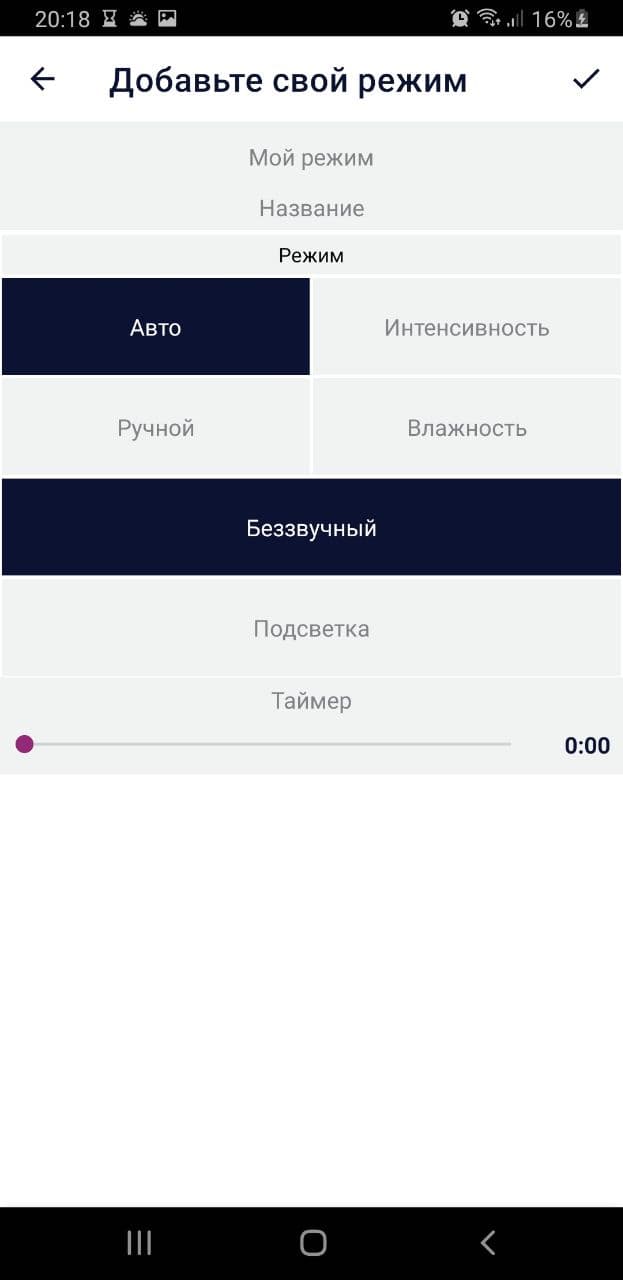The height and width of the screenshot is (1280, 623).
Task: Enable the Подсветка option
Action: pos(311,628)
